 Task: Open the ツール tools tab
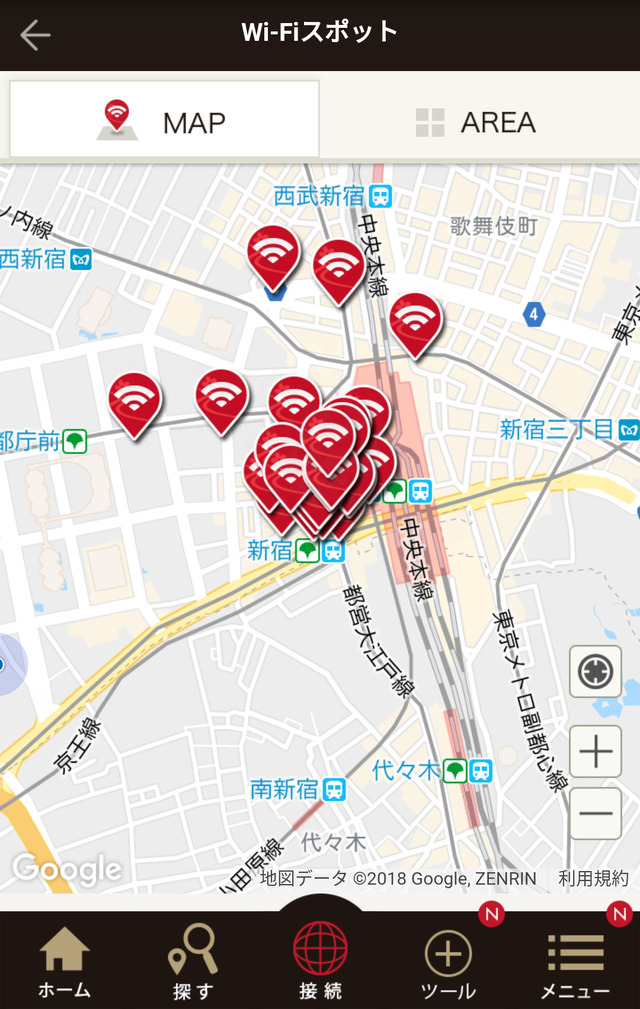448,962
